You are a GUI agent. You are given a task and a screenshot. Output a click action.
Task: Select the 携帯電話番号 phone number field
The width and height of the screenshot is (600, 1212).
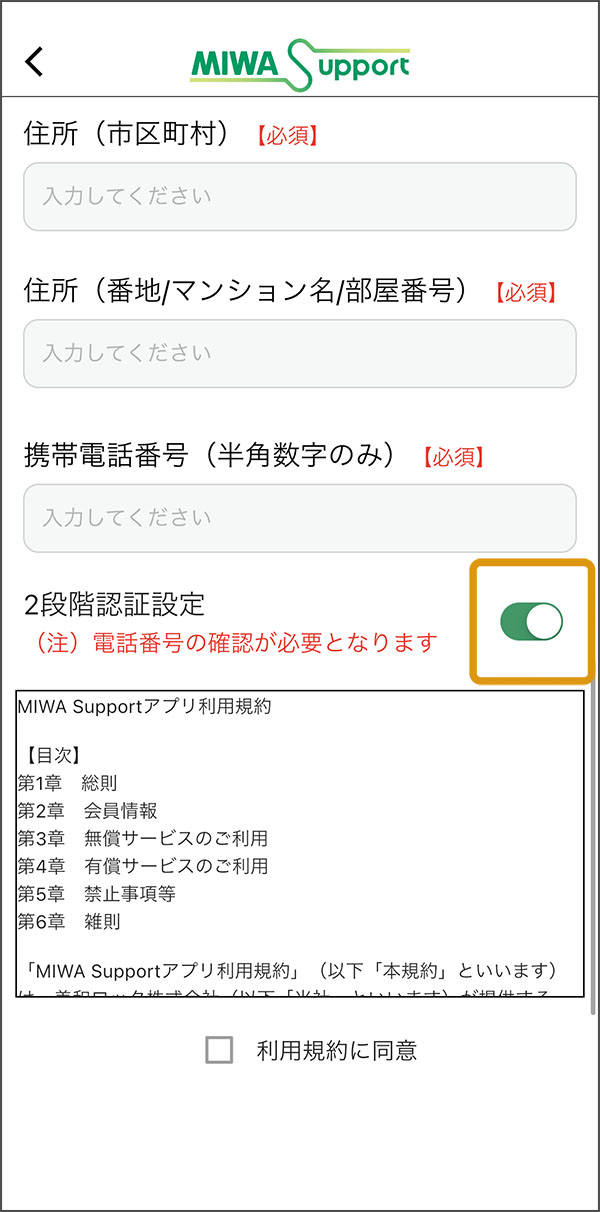(300, 518)
